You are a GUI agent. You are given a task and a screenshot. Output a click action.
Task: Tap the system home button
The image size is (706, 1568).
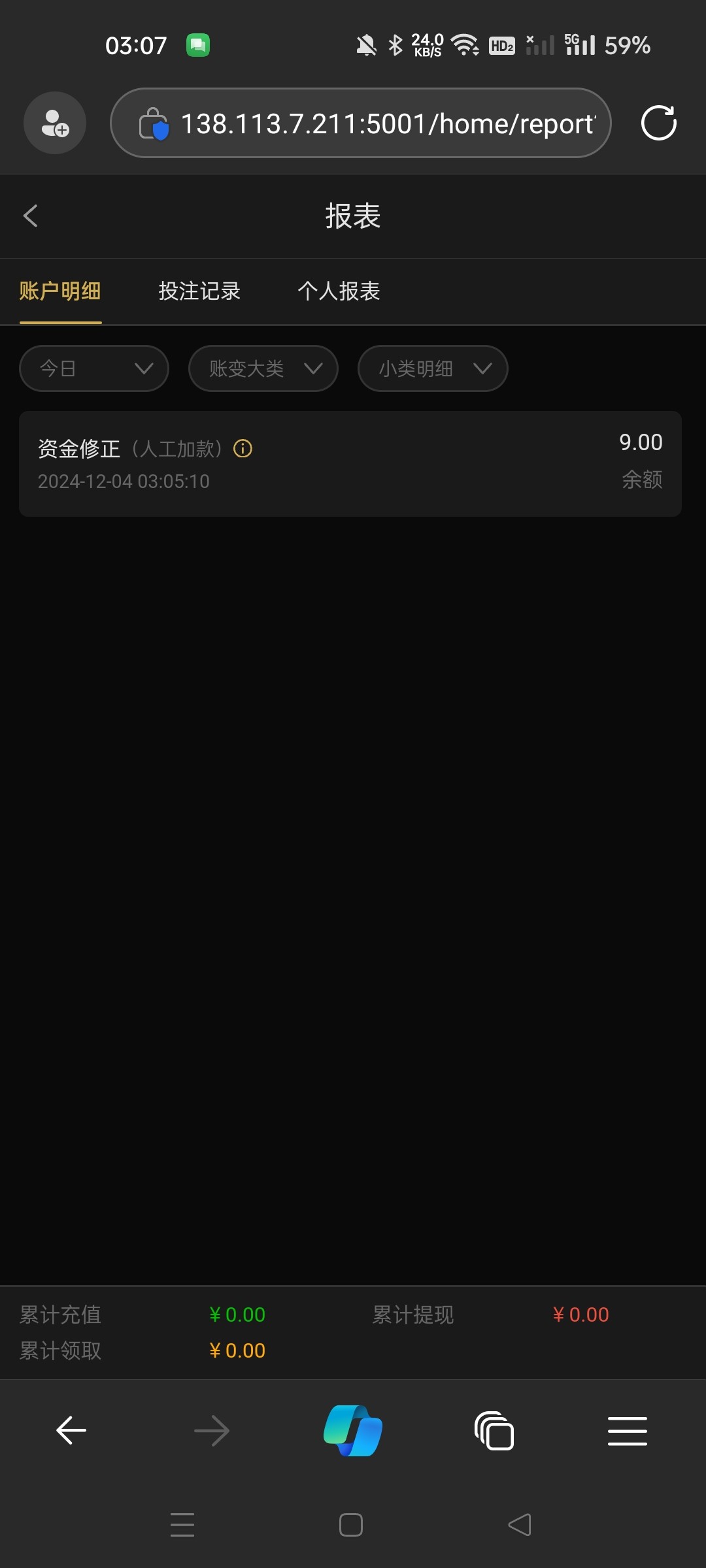(x=351, y=1525)
